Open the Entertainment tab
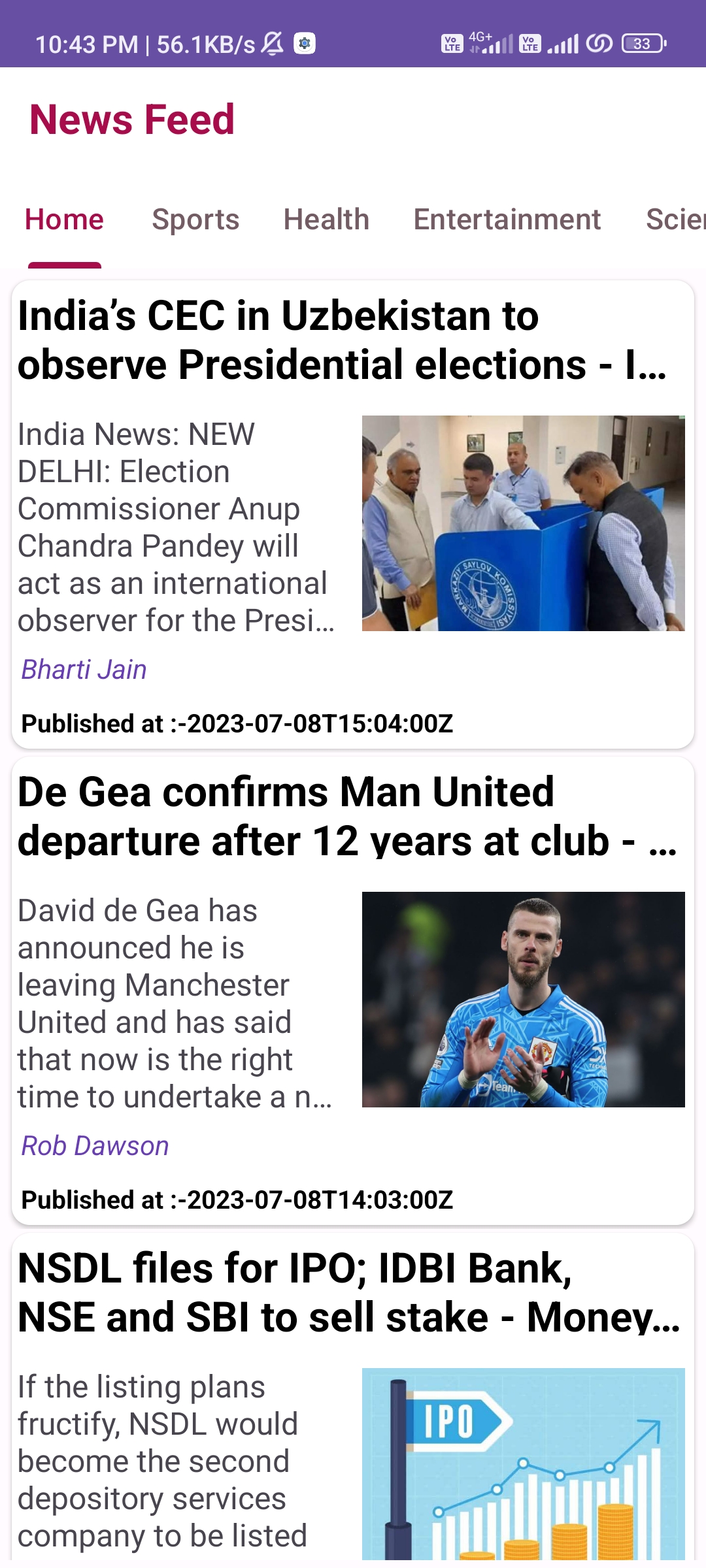 click(x=507, y=220)
